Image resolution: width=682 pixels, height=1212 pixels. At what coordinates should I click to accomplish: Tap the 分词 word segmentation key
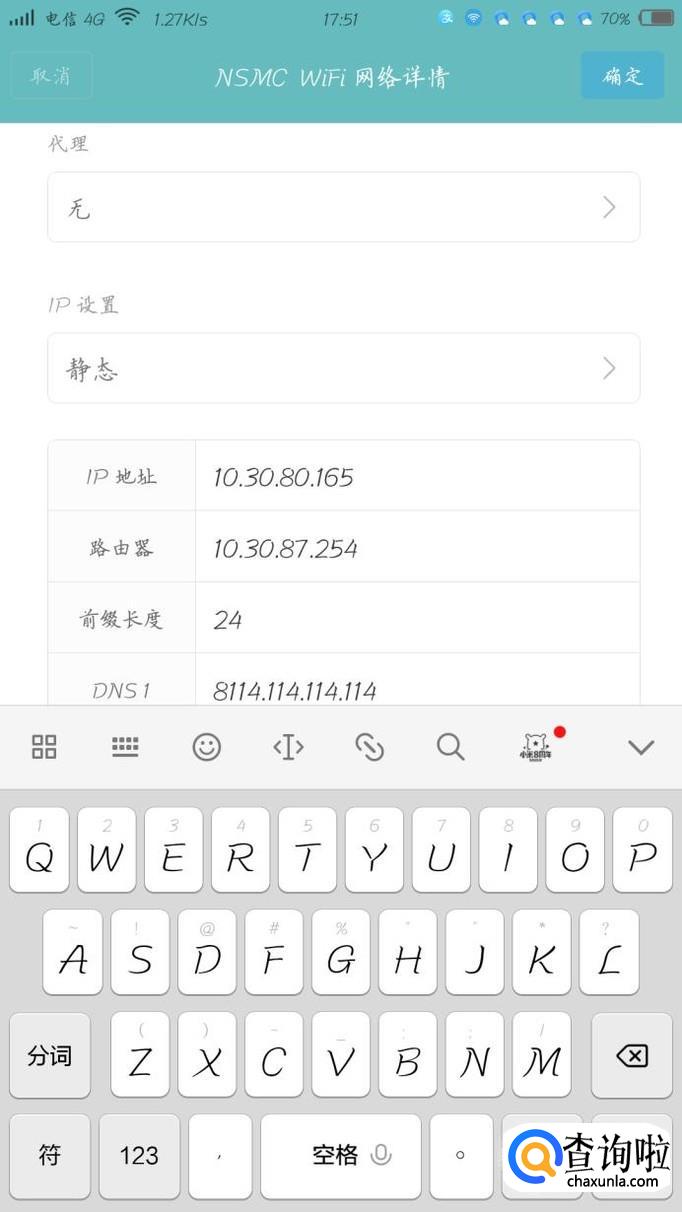point(50,1055)
